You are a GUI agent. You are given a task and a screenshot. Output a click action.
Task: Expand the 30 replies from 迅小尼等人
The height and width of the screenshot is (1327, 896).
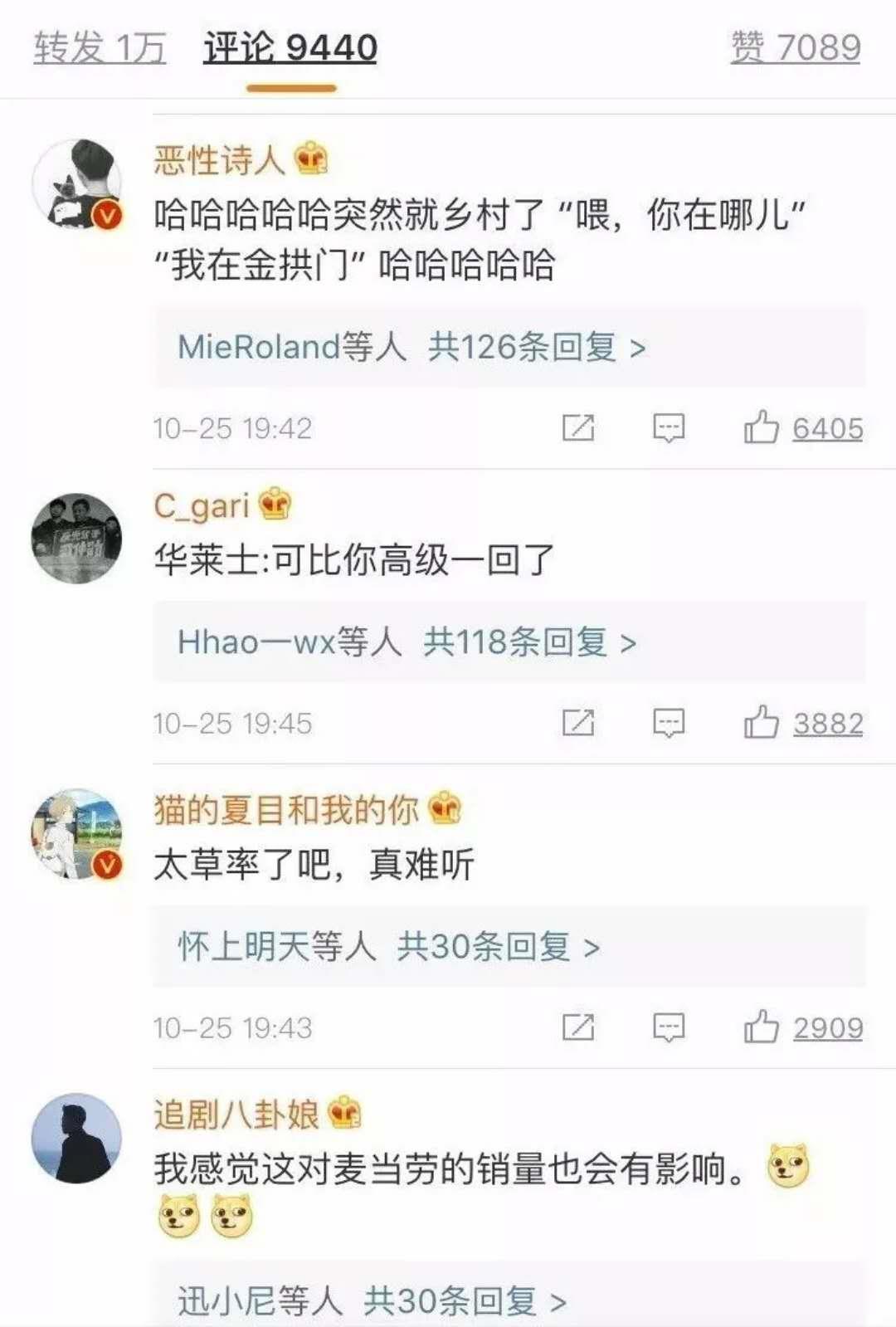coord(372,1300)
